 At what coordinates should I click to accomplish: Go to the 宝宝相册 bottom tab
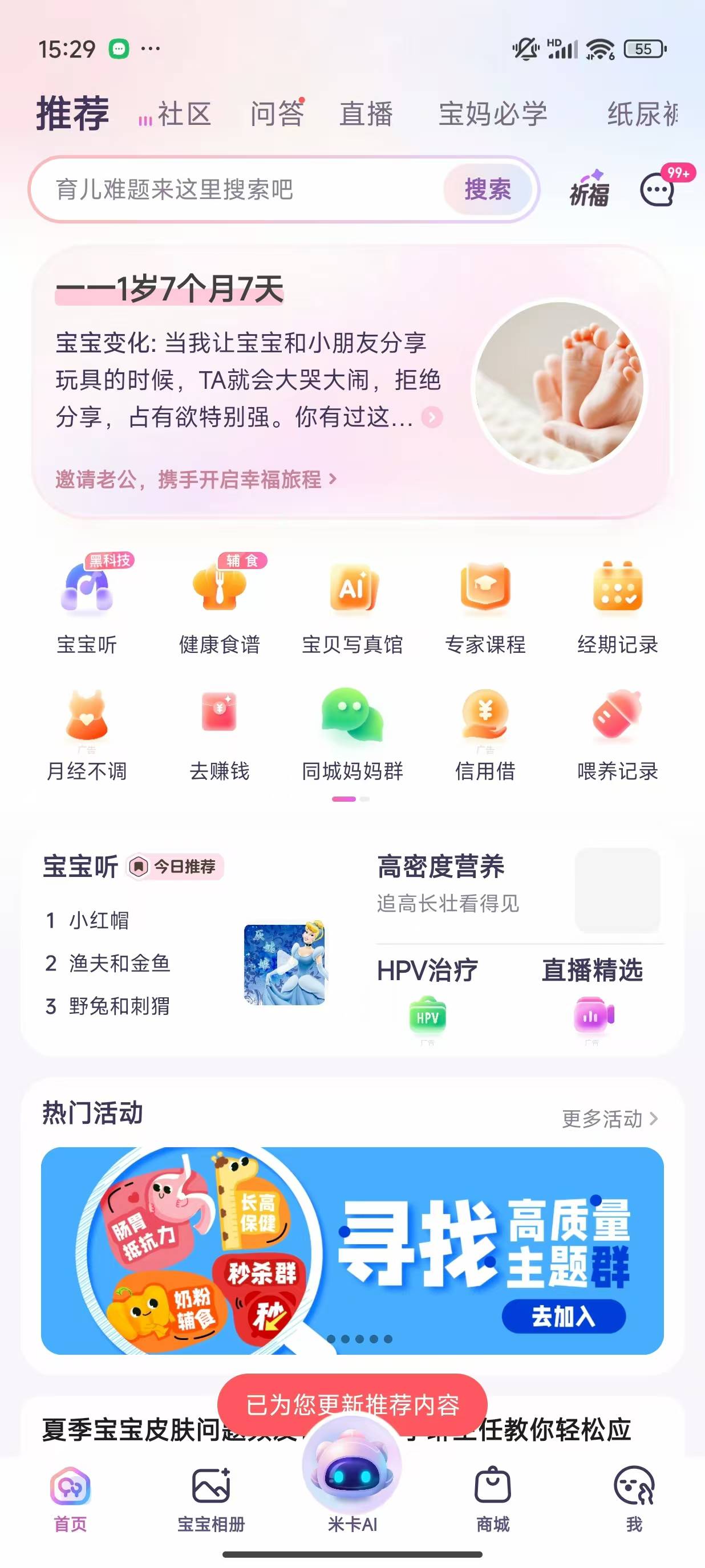coord(211,1498)
